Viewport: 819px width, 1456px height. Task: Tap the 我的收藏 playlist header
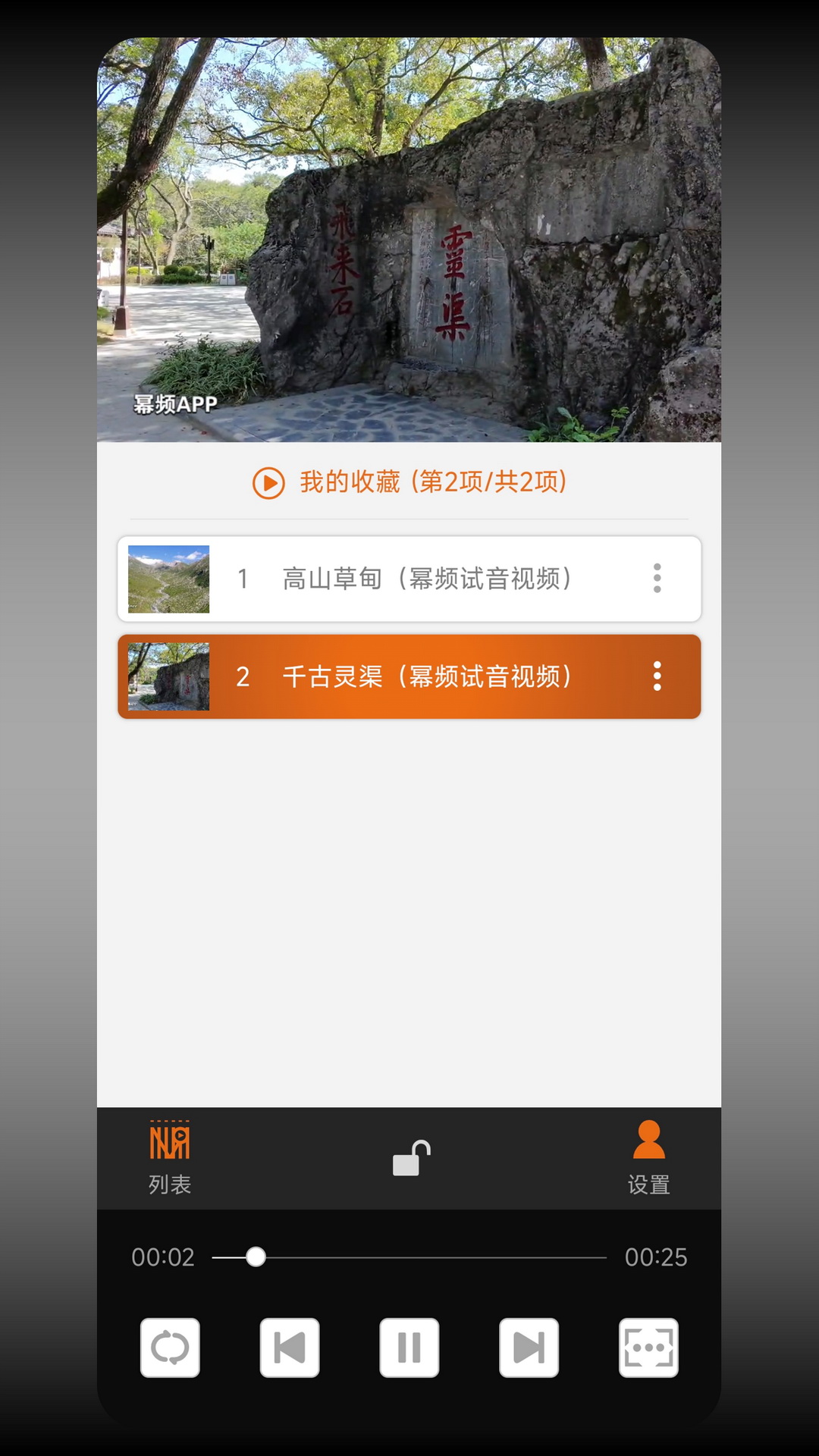pyautogui.click(x=409, y=482)
